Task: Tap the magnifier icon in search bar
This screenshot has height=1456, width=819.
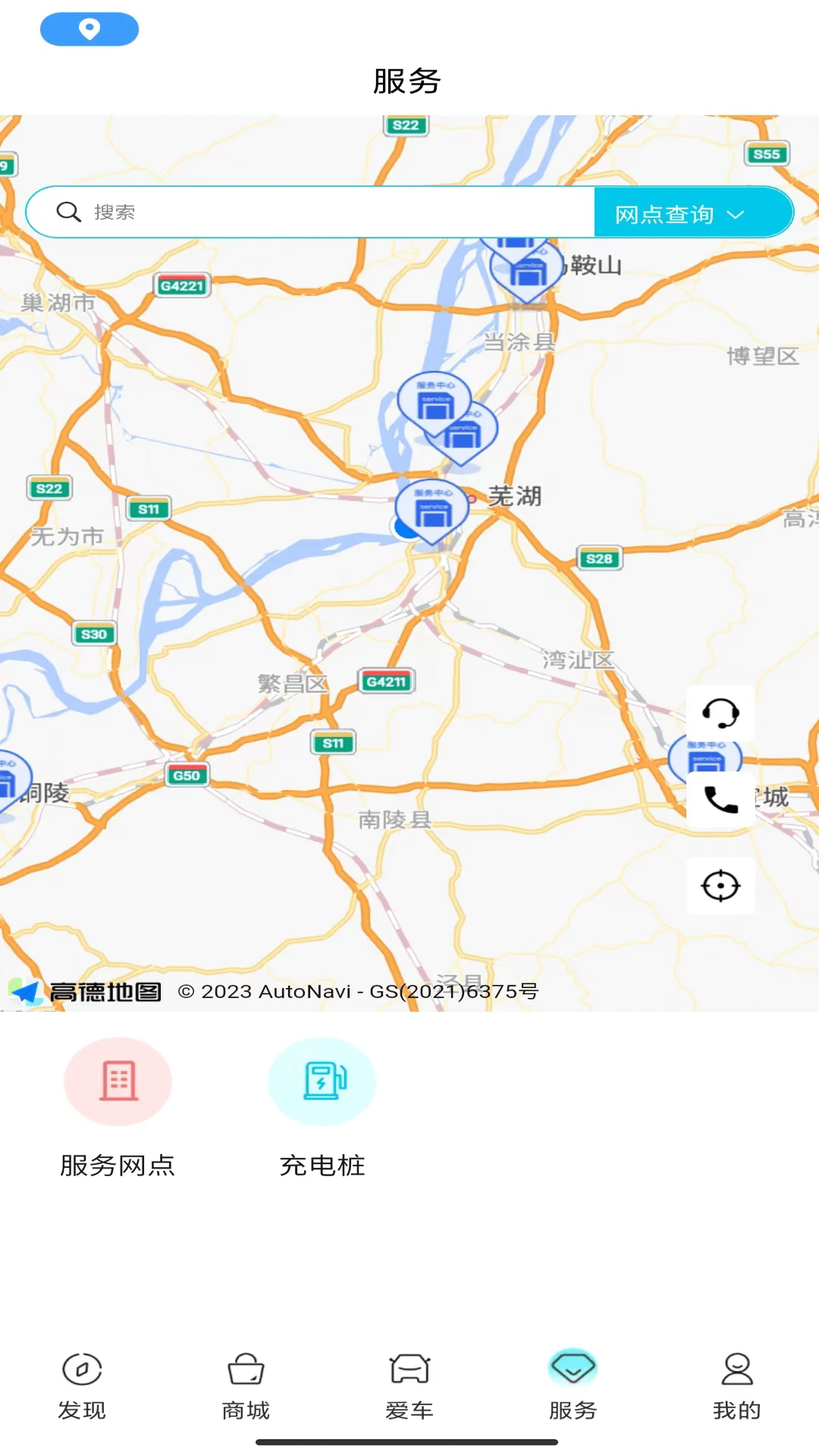Action: click(69, 212)
